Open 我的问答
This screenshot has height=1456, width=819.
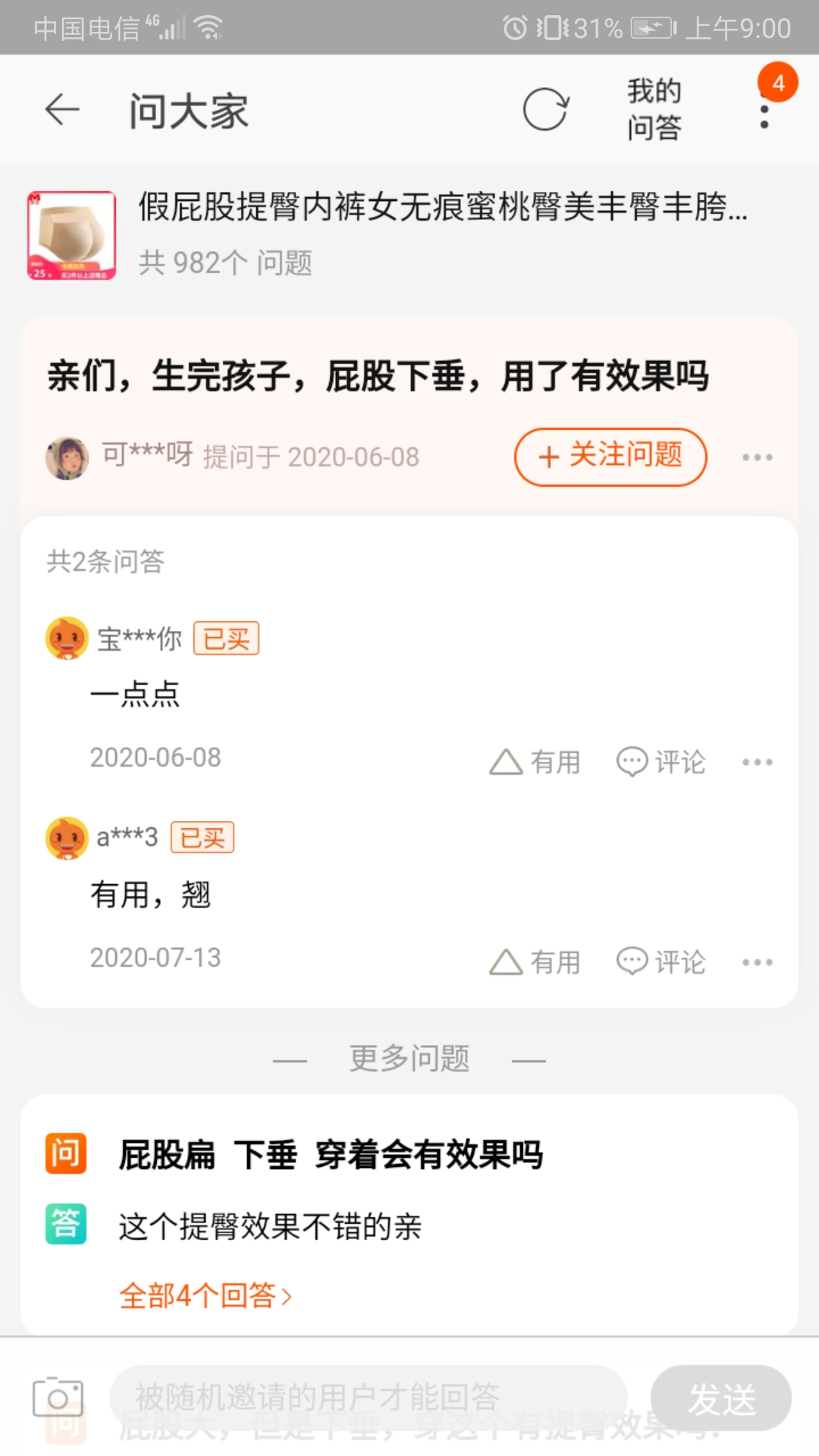click(x=654, y=110)
